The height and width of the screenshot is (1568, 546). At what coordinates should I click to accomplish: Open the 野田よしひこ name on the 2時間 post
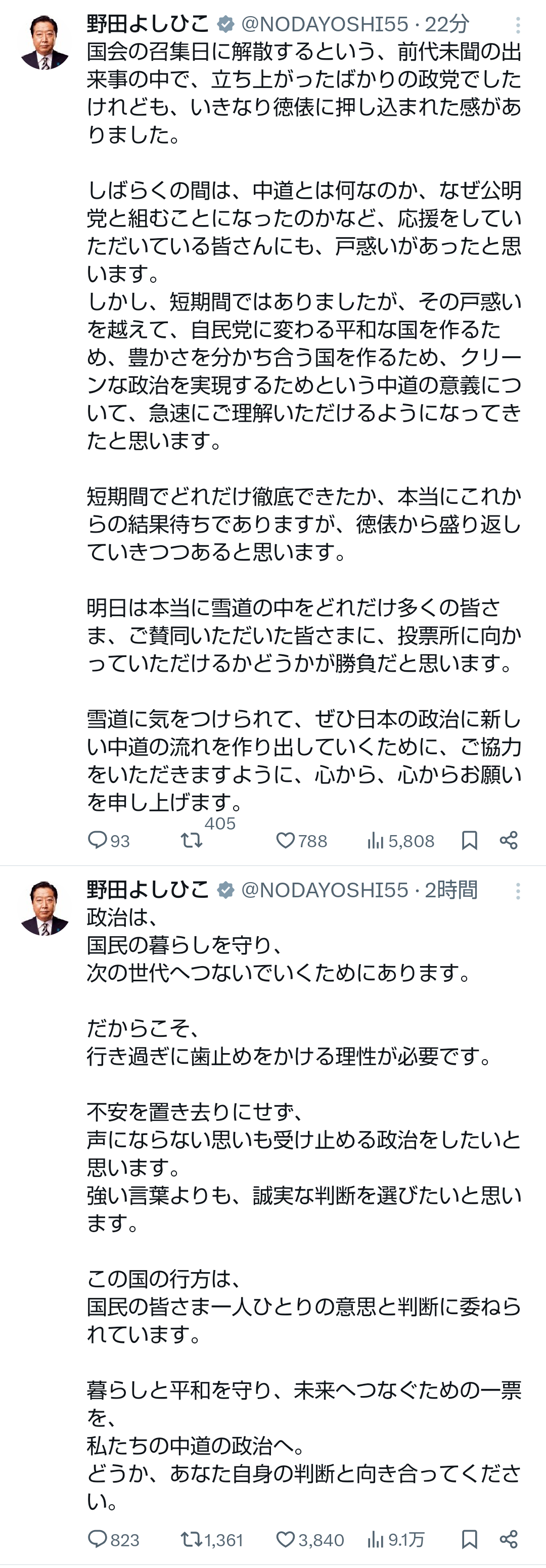pos(147,890)
